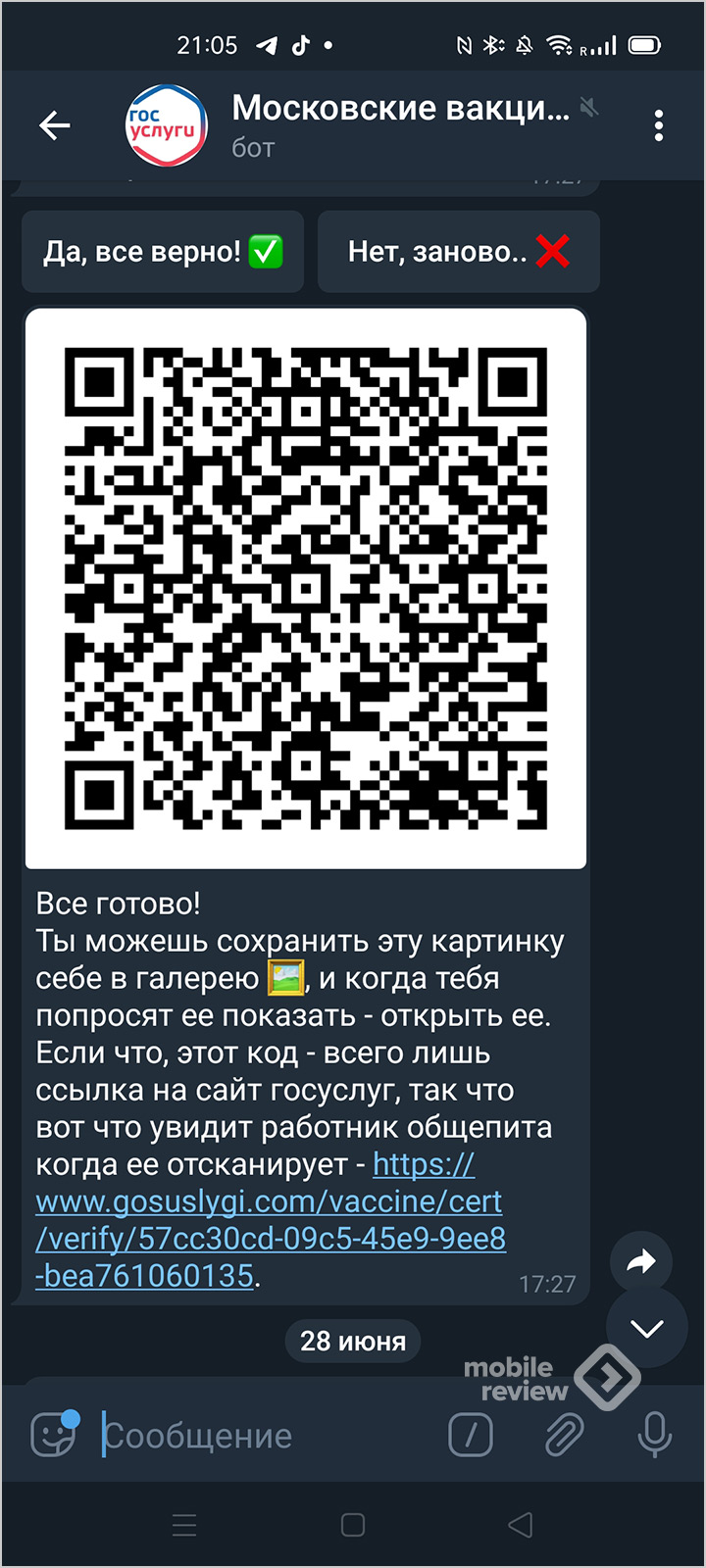Show the bot commands list

pos(470,1436)
